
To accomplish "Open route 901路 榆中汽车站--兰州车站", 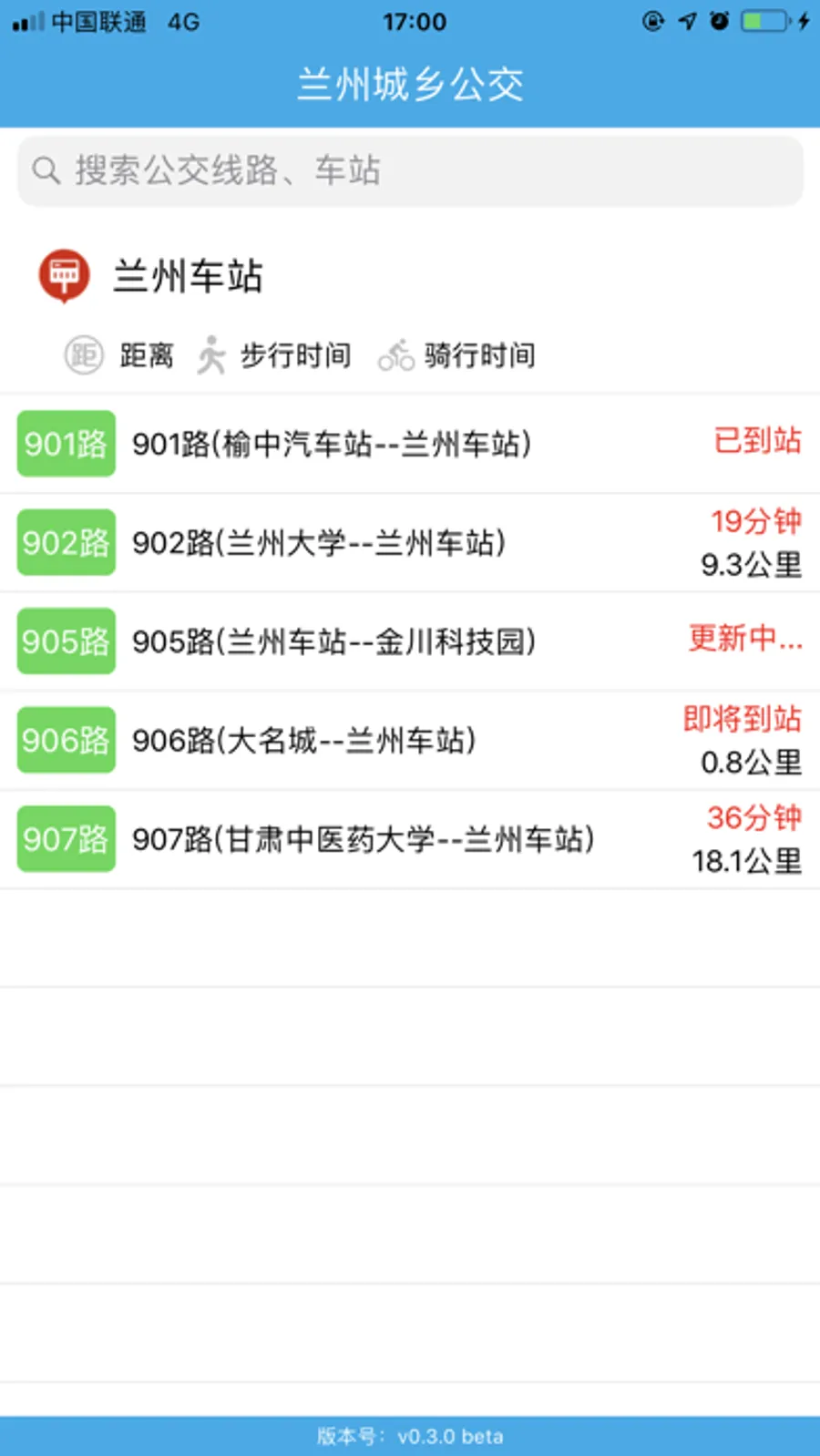I will (x=410, y=444).
